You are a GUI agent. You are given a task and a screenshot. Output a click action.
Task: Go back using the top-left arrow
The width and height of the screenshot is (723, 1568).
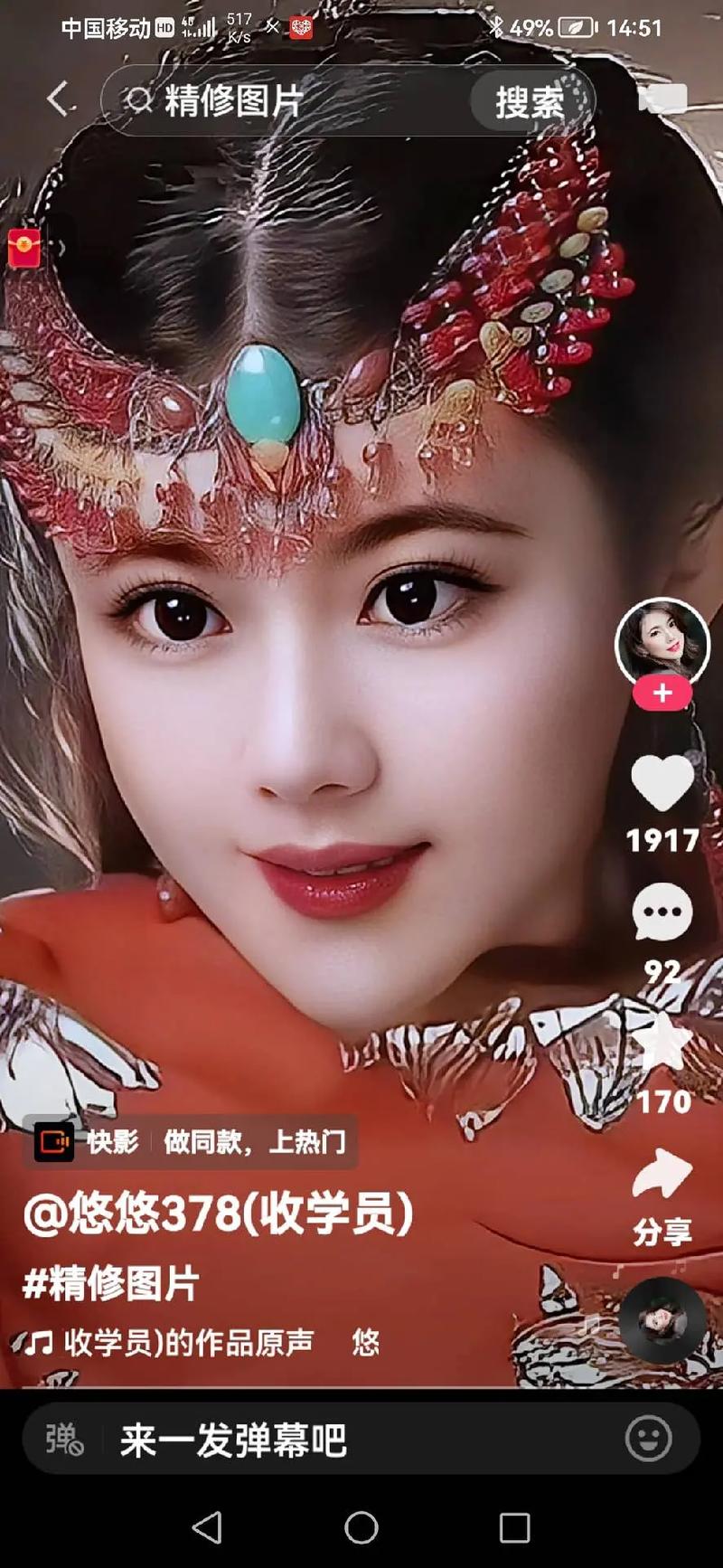point(60,99)
